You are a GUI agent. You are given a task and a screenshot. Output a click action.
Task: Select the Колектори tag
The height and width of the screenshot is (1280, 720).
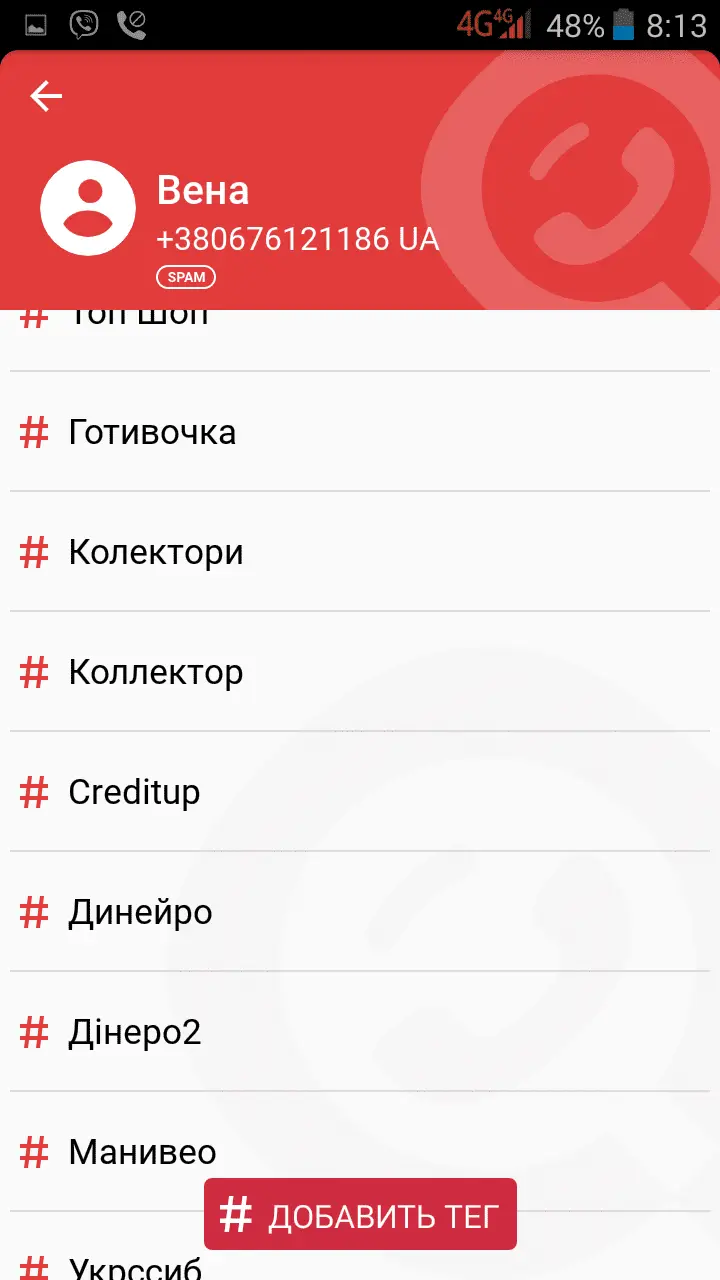pyautogui.click(x=155, y=552)
